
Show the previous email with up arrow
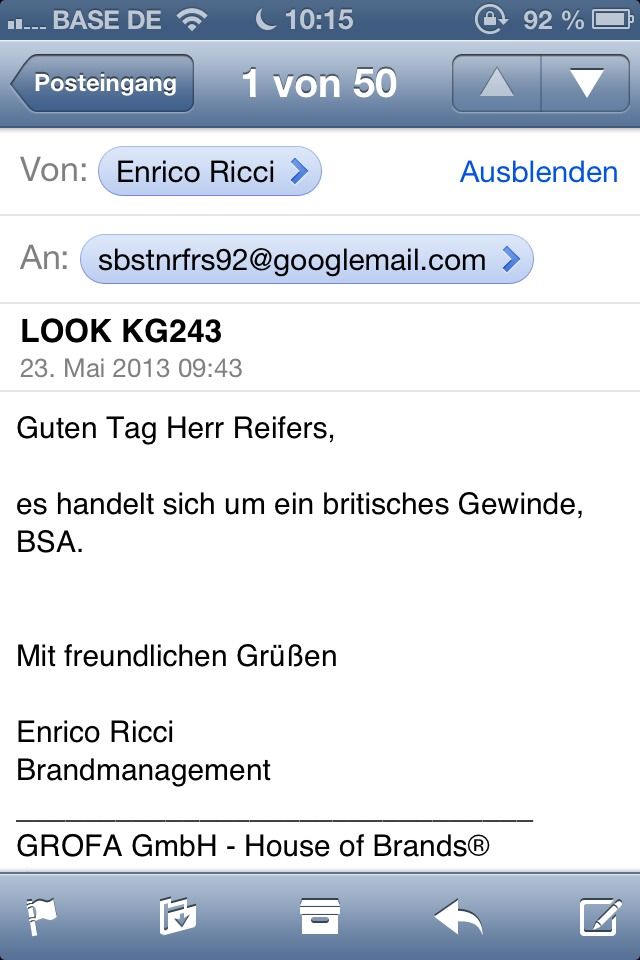tap(496, 83)
